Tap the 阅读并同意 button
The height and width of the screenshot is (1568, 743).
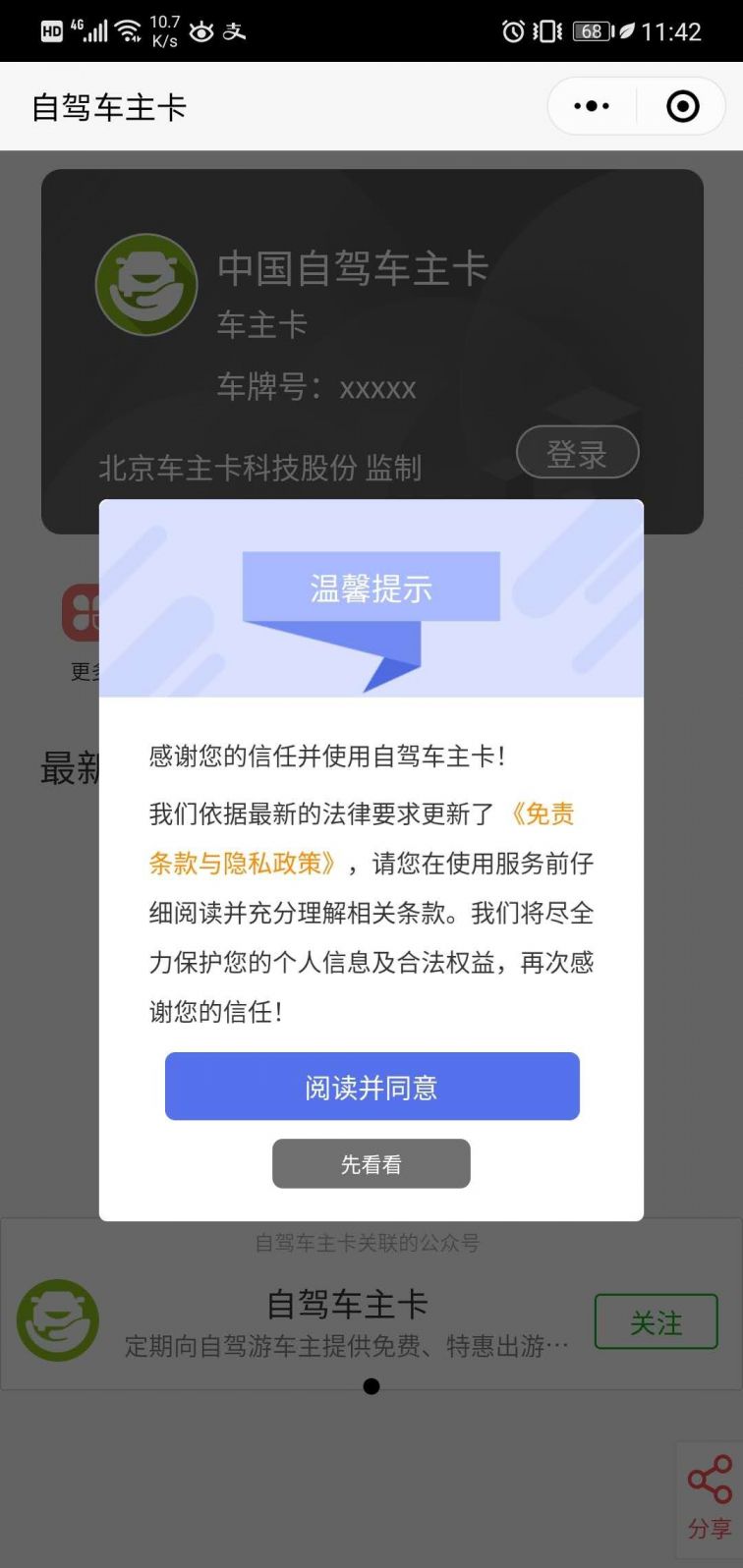371,1087
